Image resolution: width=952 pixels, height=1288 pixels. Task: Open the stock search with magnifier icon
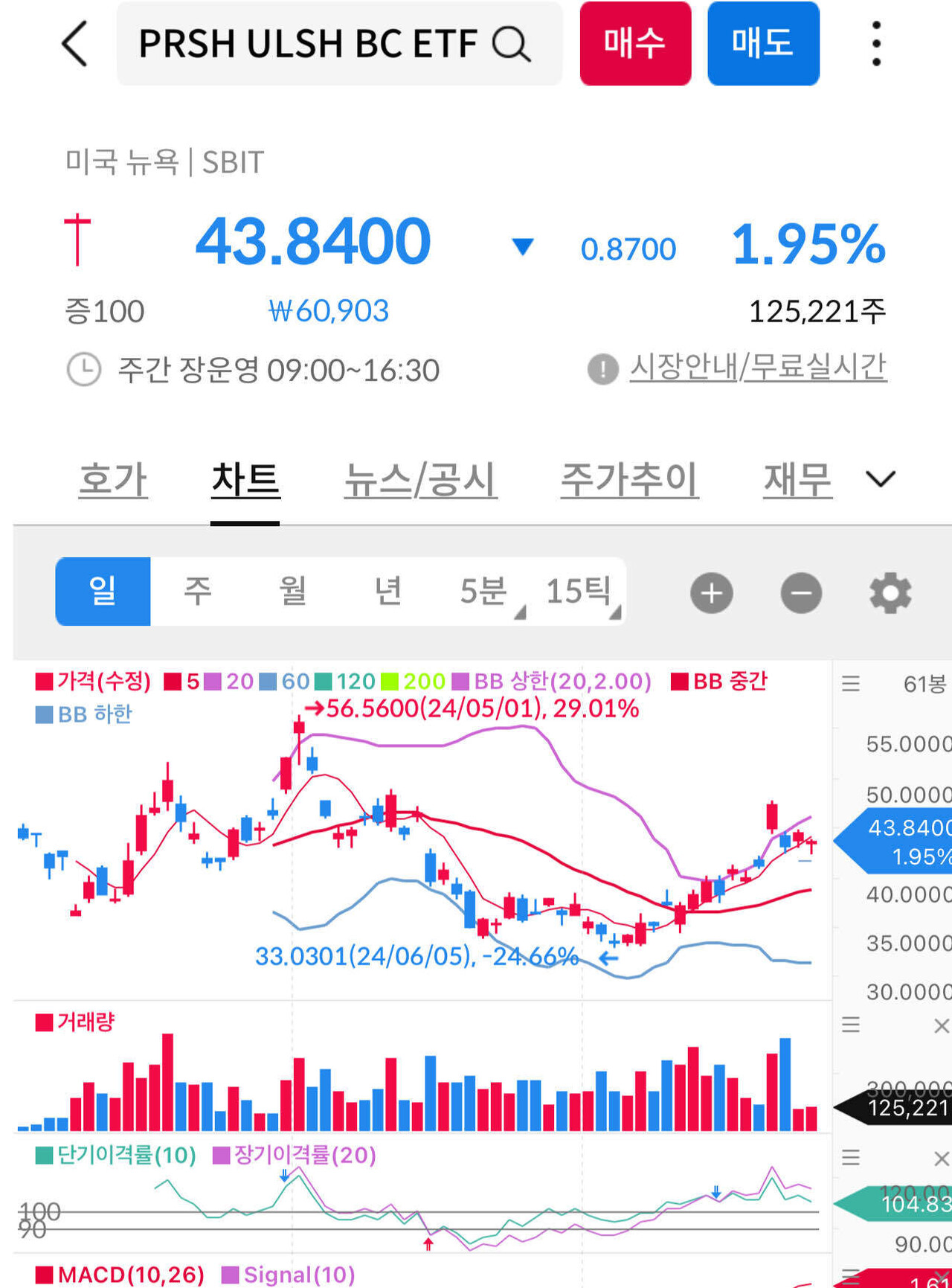pos(511,44)
